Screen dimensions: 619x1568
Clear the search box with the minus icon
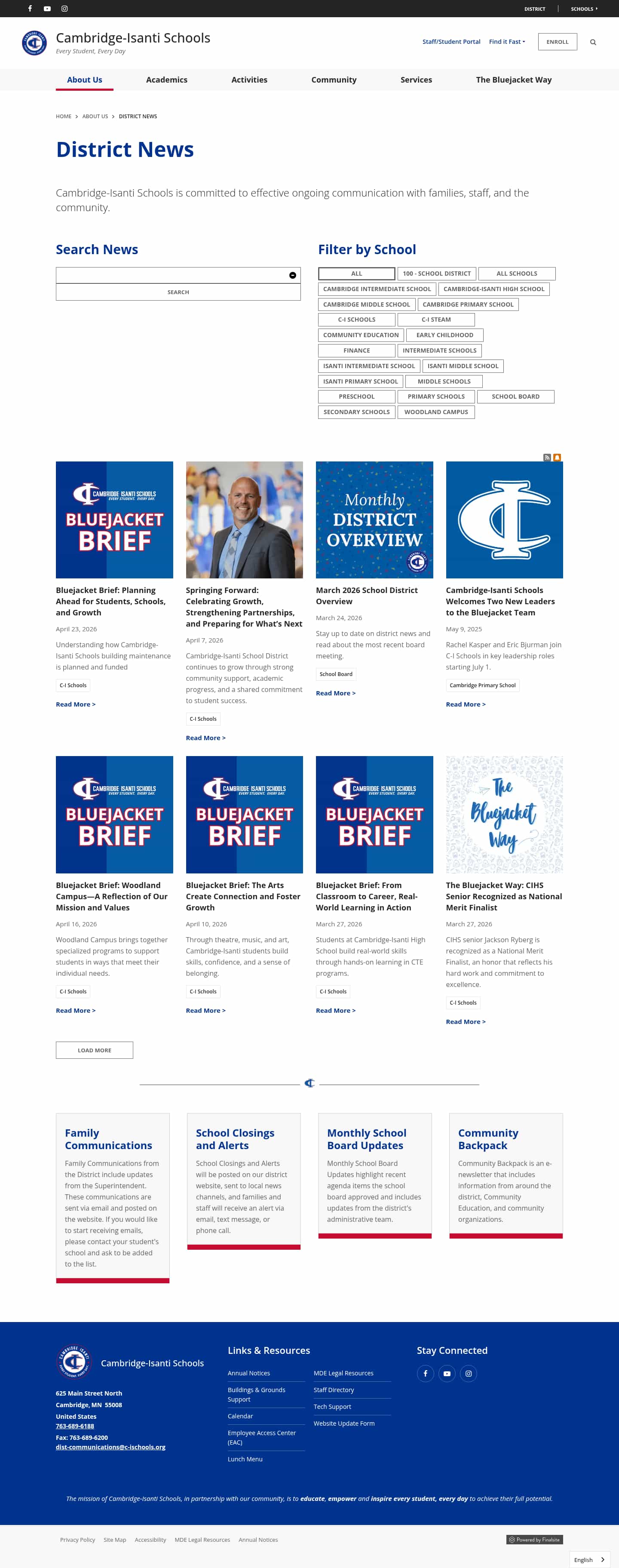(x=293, y=274)
